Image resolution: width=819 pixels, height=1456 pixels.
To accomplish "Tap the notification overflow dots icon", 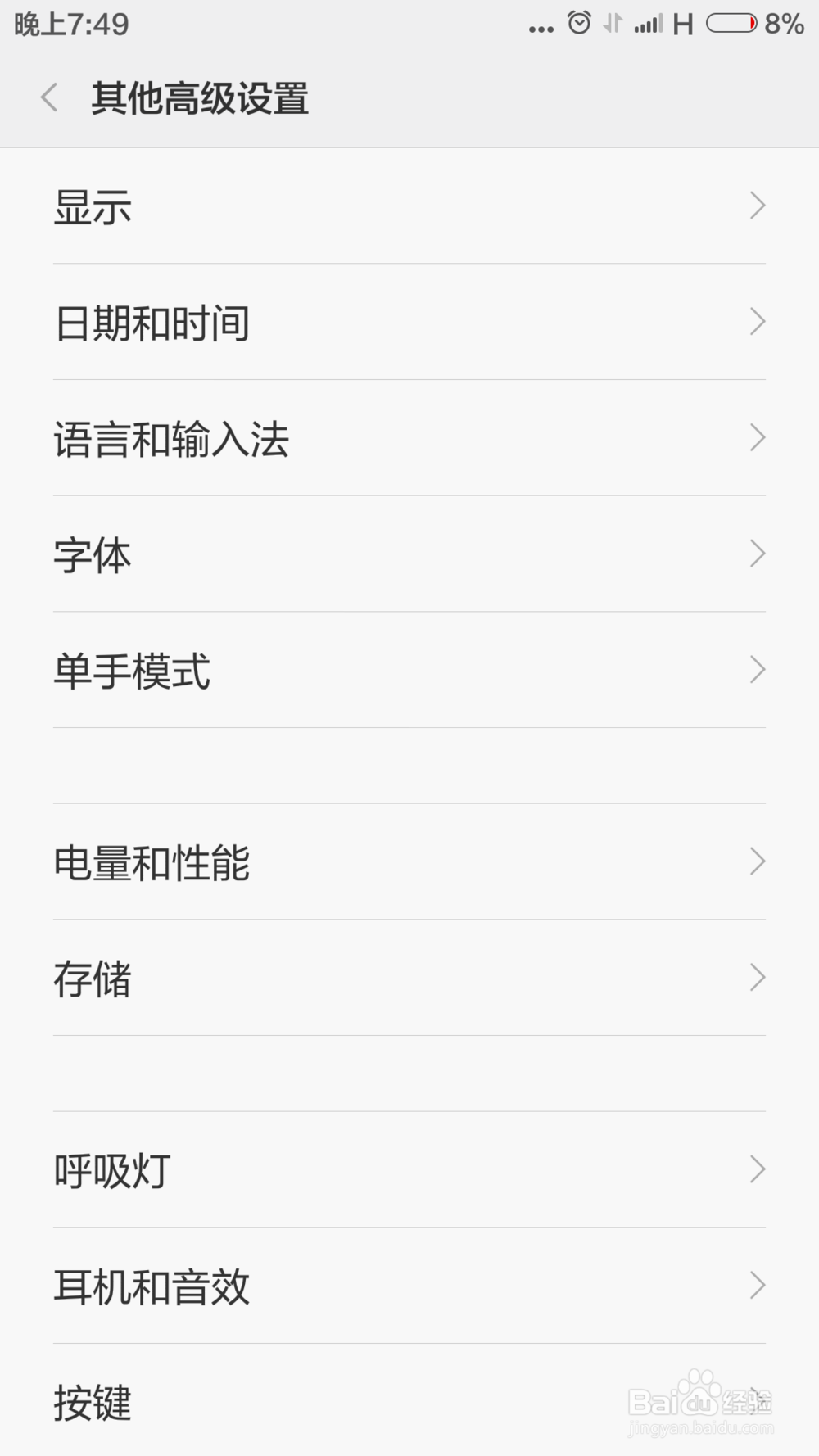I will pos(541,27).
